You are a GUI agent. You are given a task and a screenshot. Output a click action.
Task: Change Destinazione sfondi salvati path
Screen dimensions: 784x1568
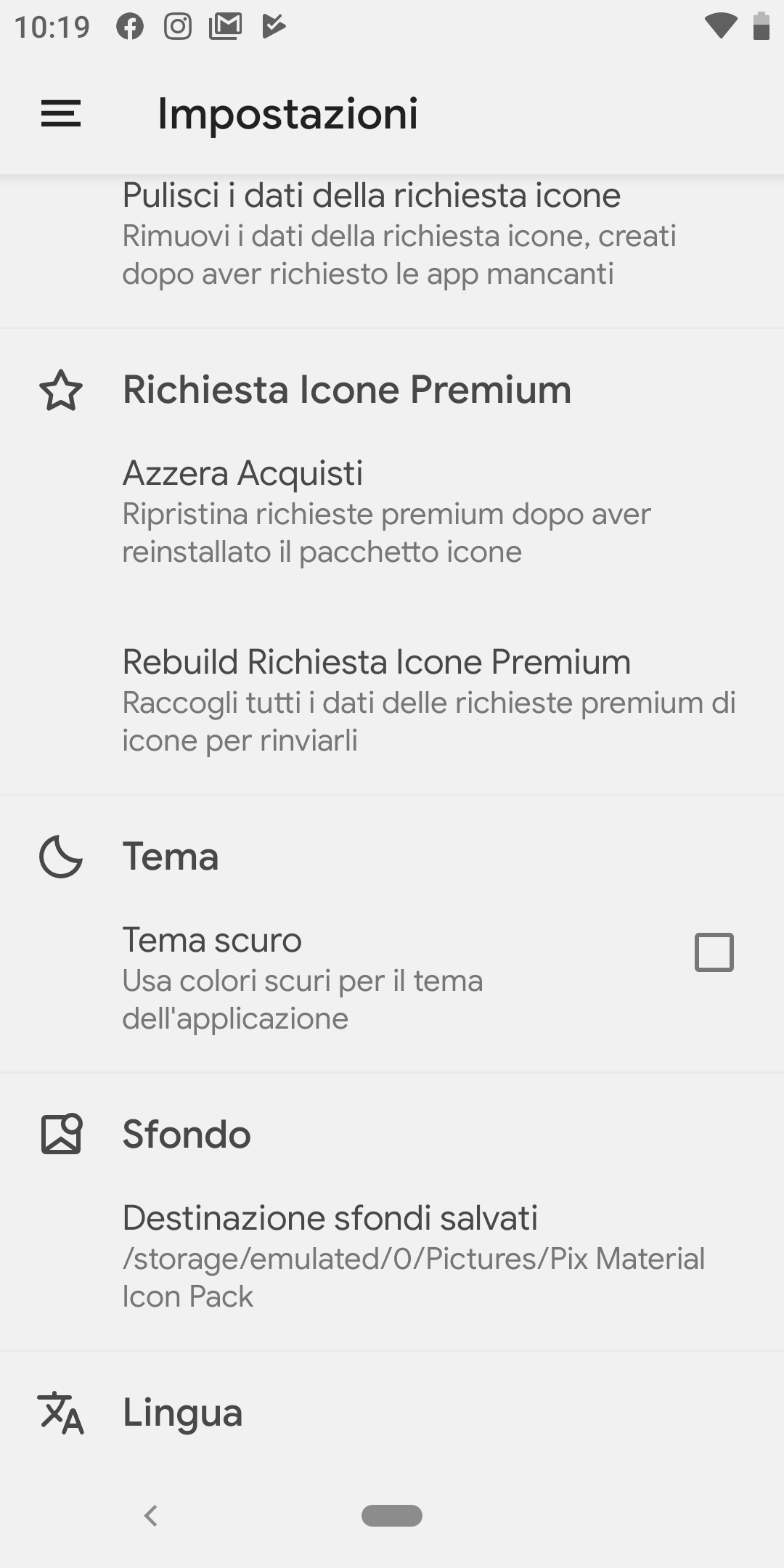[392, 1256]
